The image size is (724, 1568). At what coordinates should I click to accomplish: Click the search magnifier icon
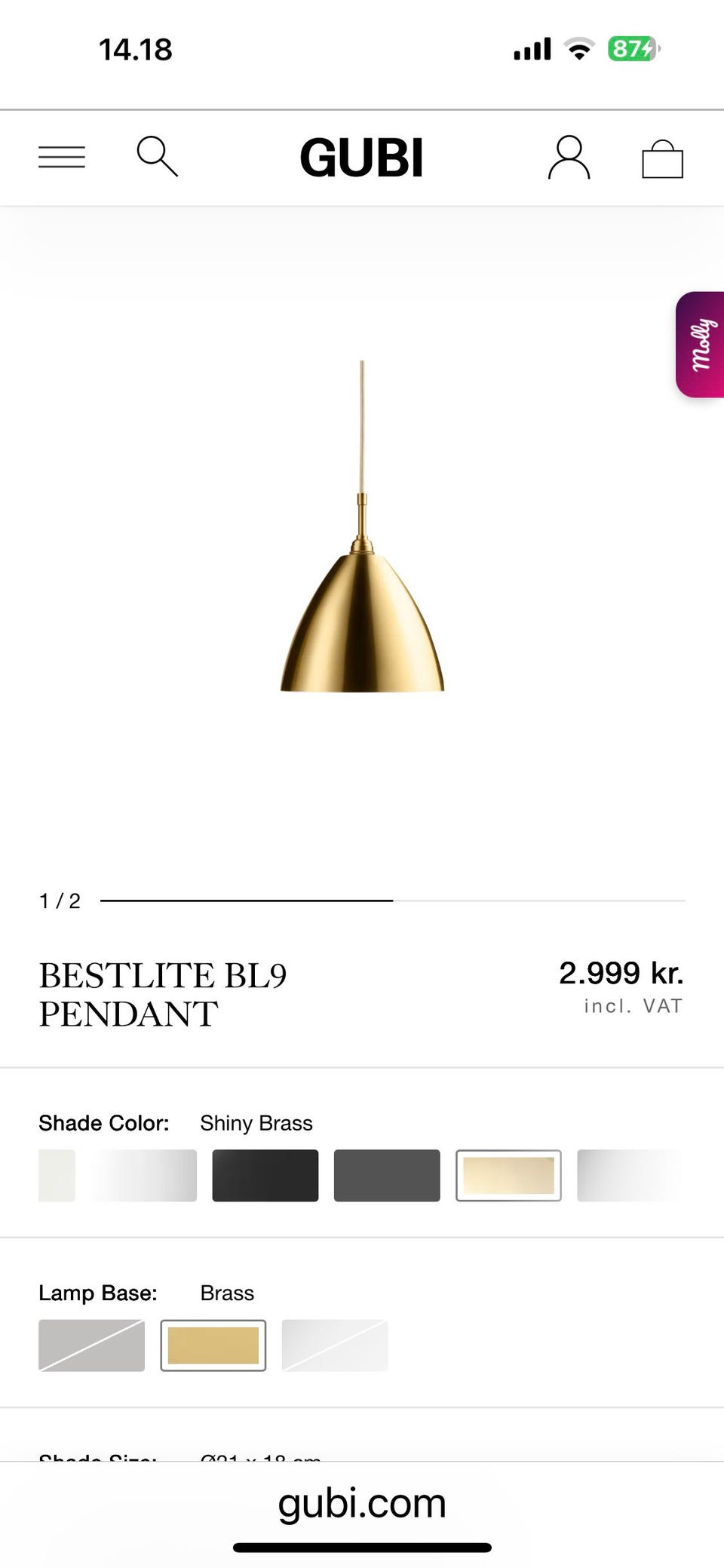tap(158, 157)
